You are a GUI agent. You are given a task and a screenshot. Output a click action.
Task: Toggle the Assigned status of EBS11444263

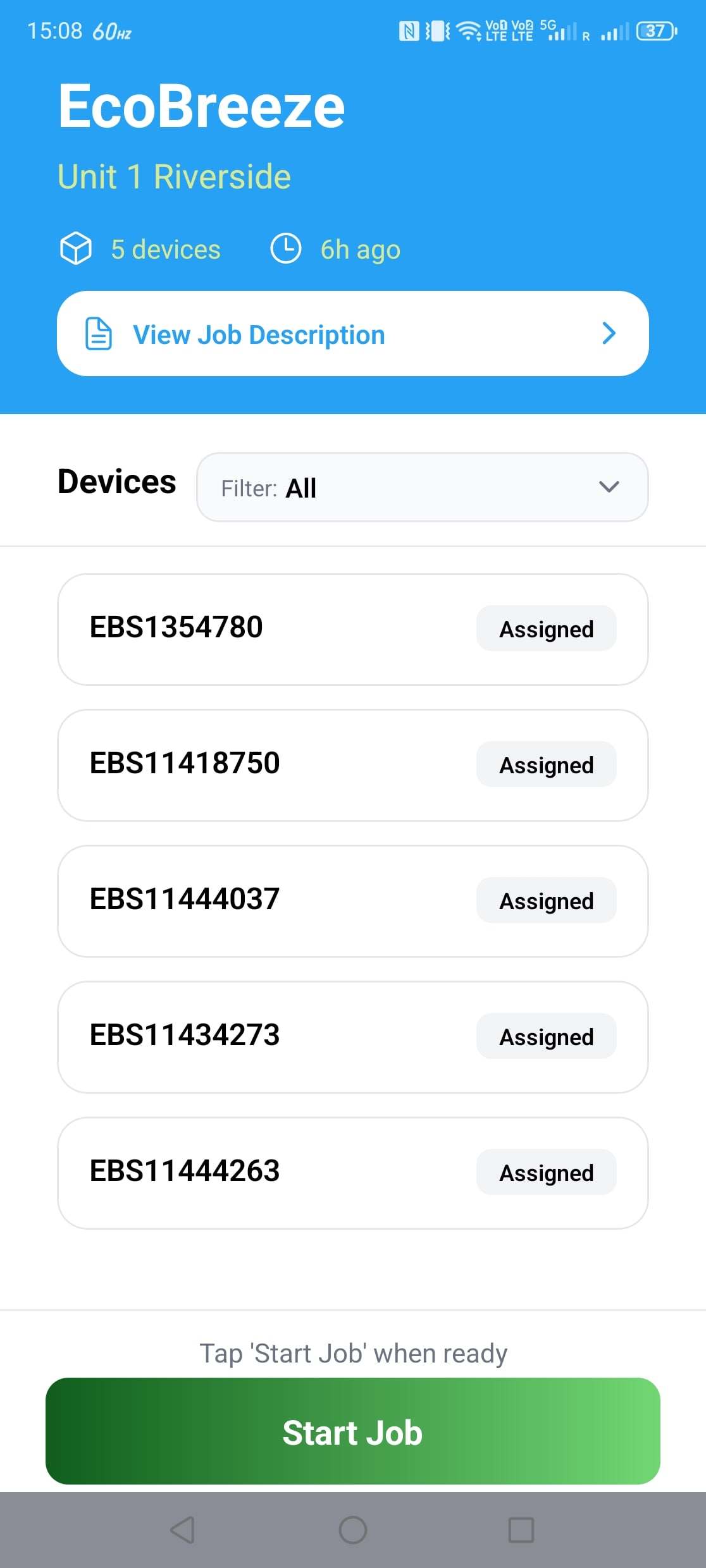[x=546, y=1172]
